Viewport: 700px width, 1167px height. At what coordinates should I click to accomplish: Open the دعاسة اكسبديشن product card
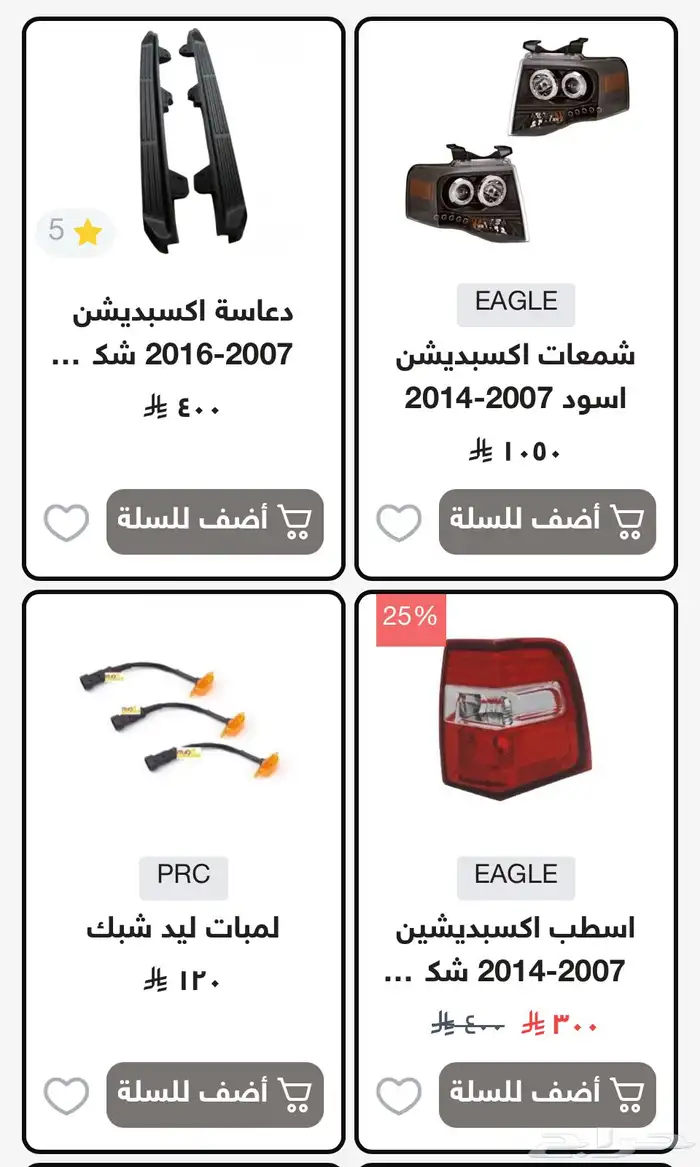click(184, 298)
